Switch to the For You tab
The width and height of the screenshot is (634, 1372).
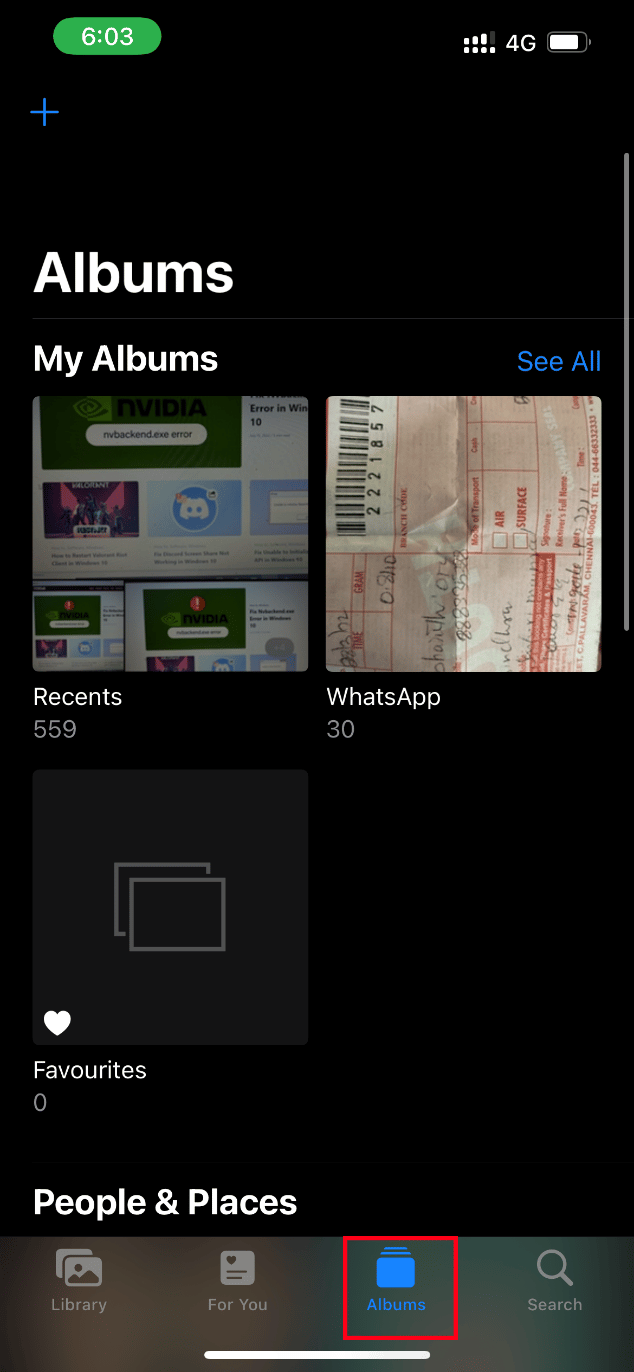[x=237, y=1281]
